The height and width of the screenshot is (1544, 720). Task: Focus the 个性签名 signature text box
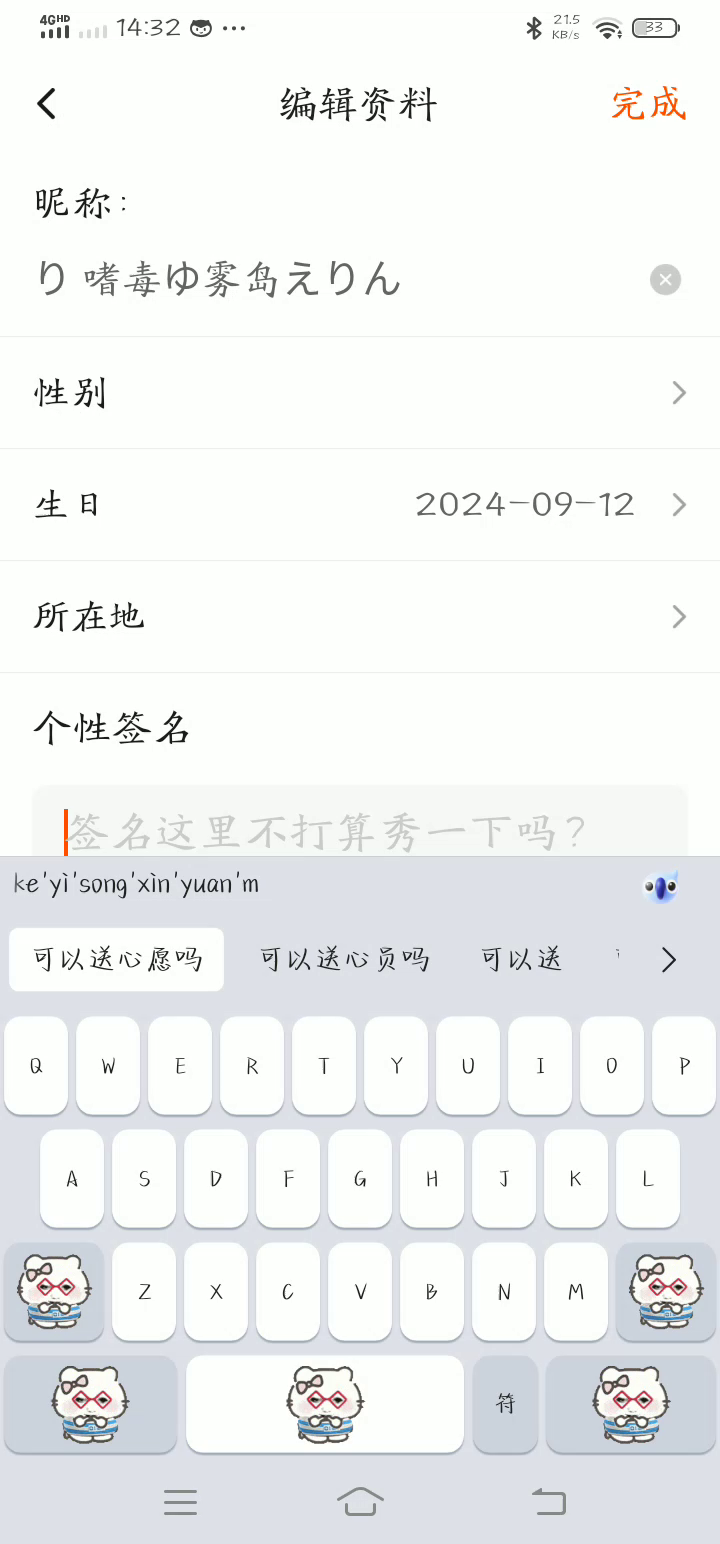[360, 828]
